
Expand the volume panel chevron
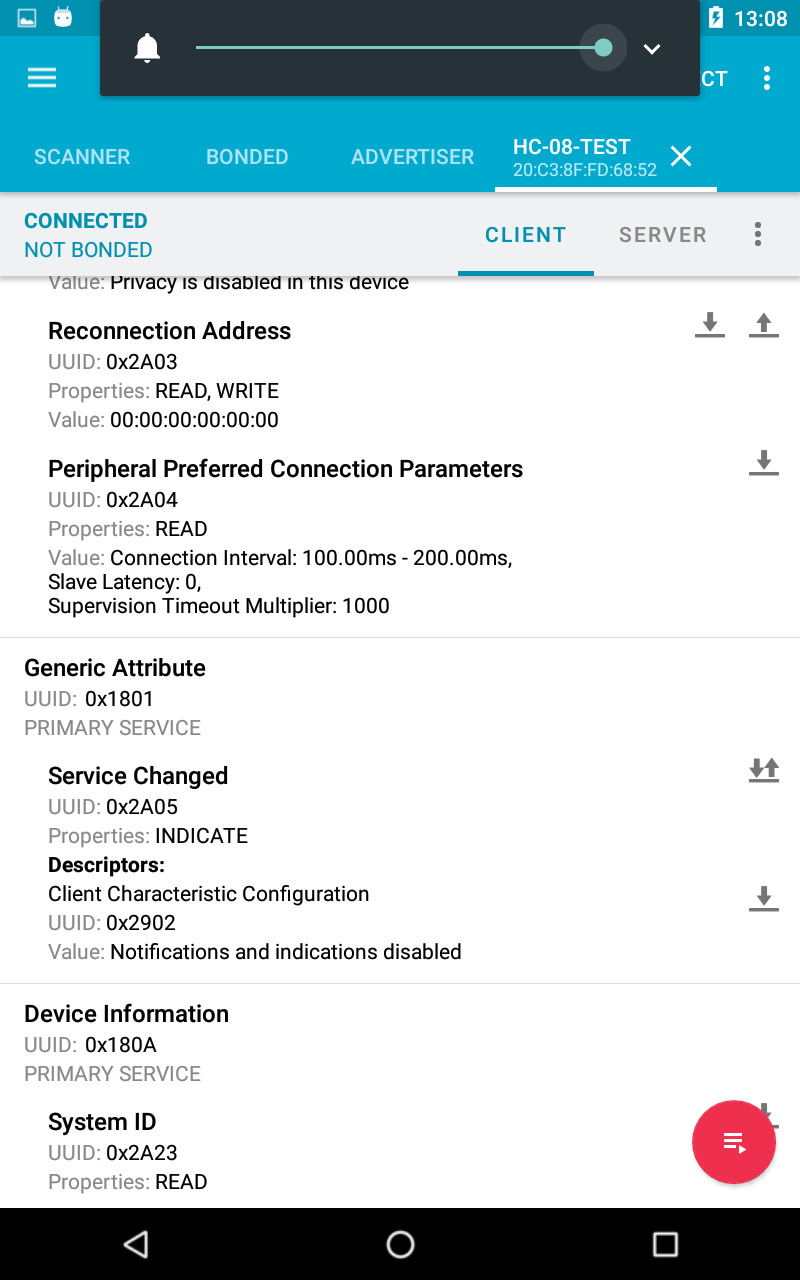click(x=652, y=48)
